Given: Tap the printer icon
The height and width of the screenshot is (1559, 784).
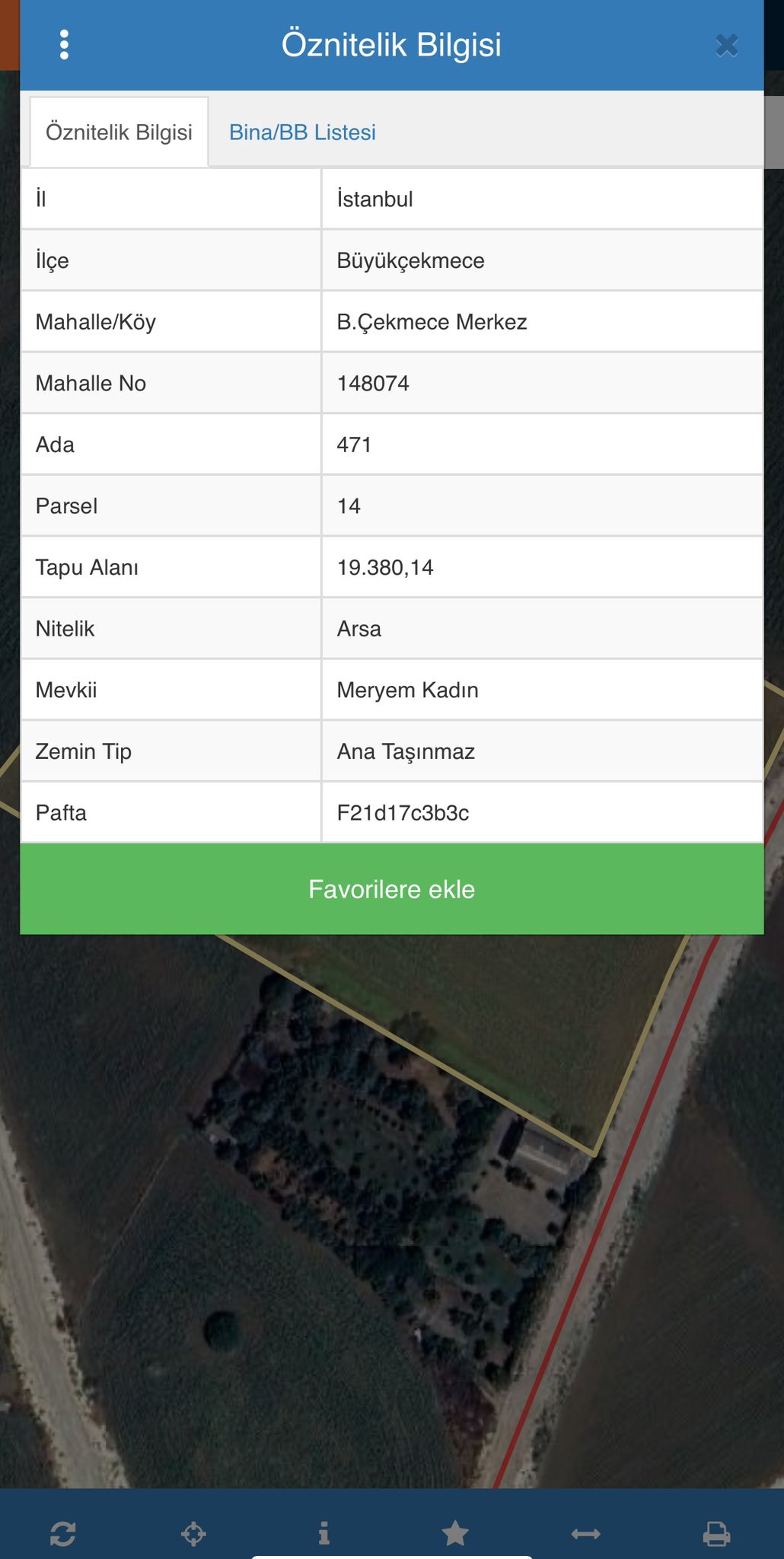Looking at the screenshot, I should click(x=716, y=1533).
